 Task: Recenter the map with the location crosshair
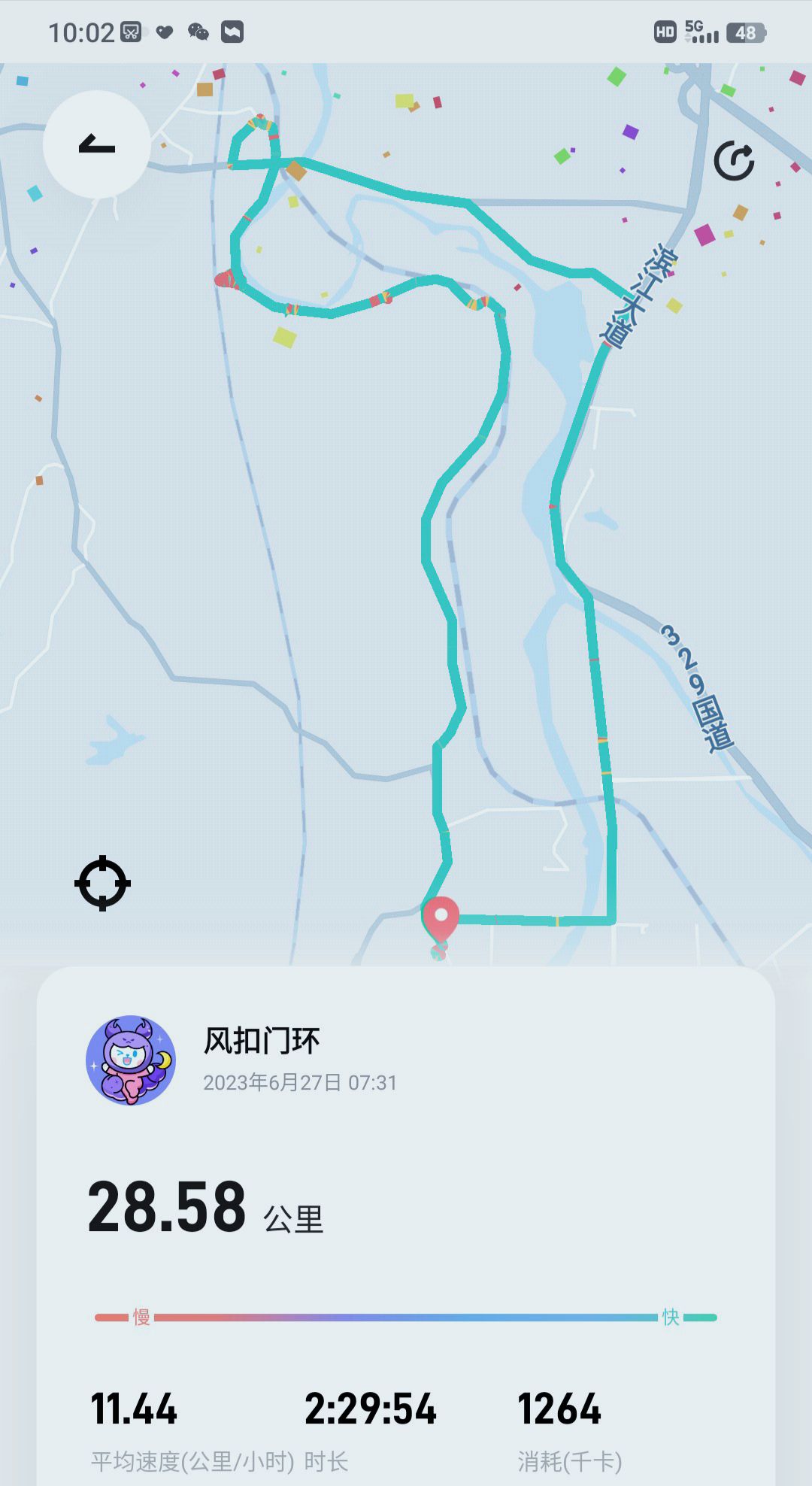click(102, 883)
